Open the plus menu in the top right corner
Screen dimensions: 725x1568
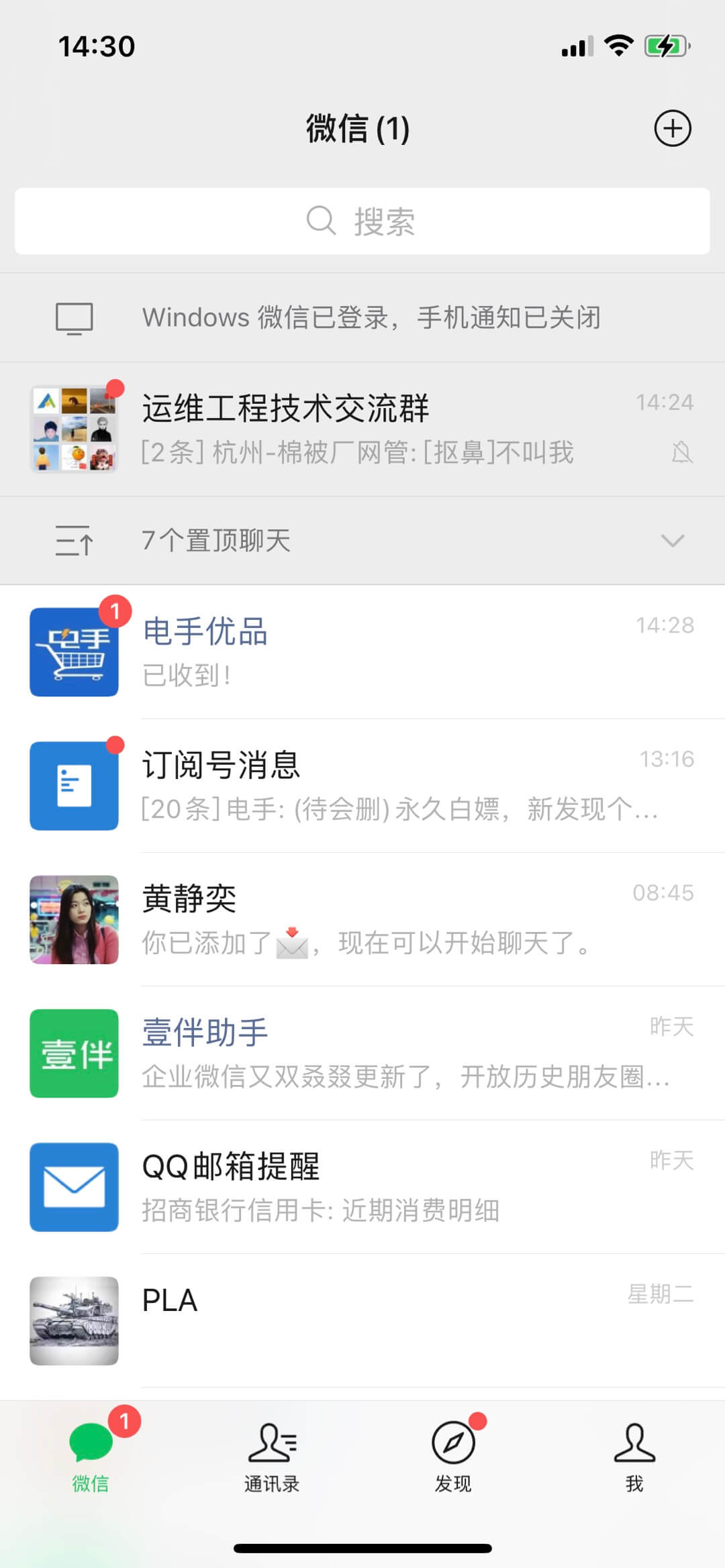(672, 129)
